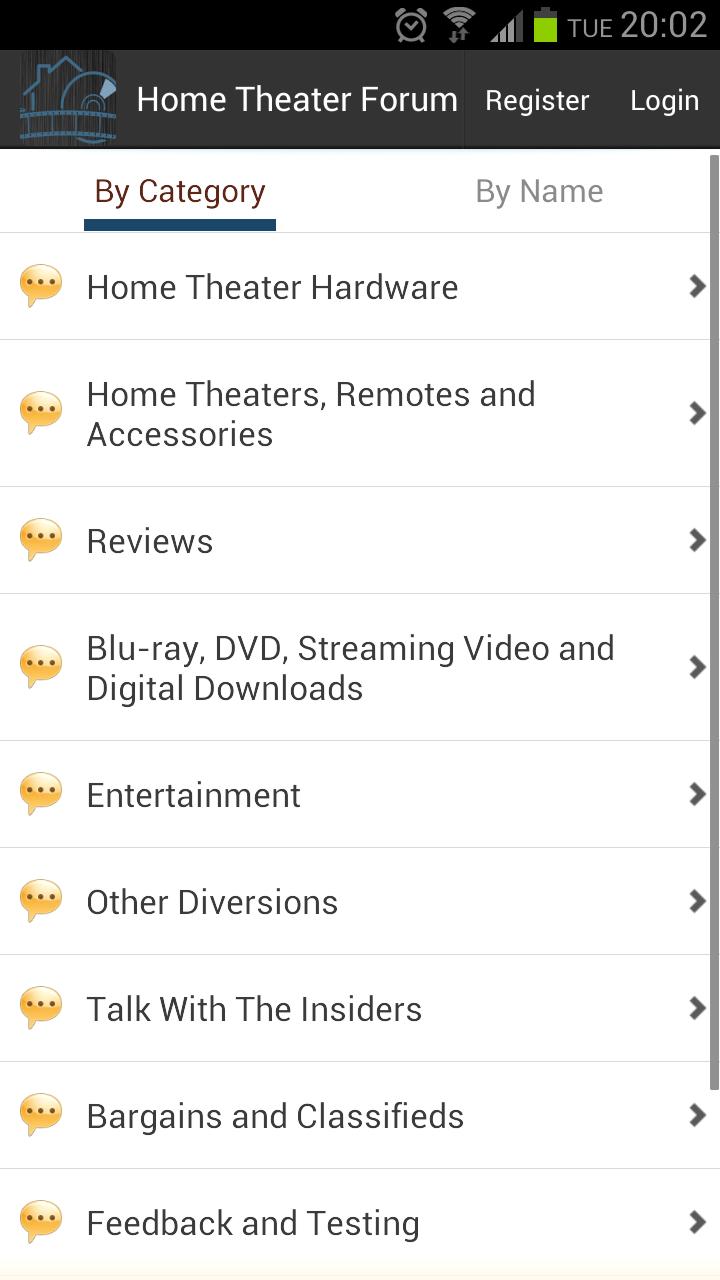Click the speech bubble icon for Entertainment

[x=41, y=794]
